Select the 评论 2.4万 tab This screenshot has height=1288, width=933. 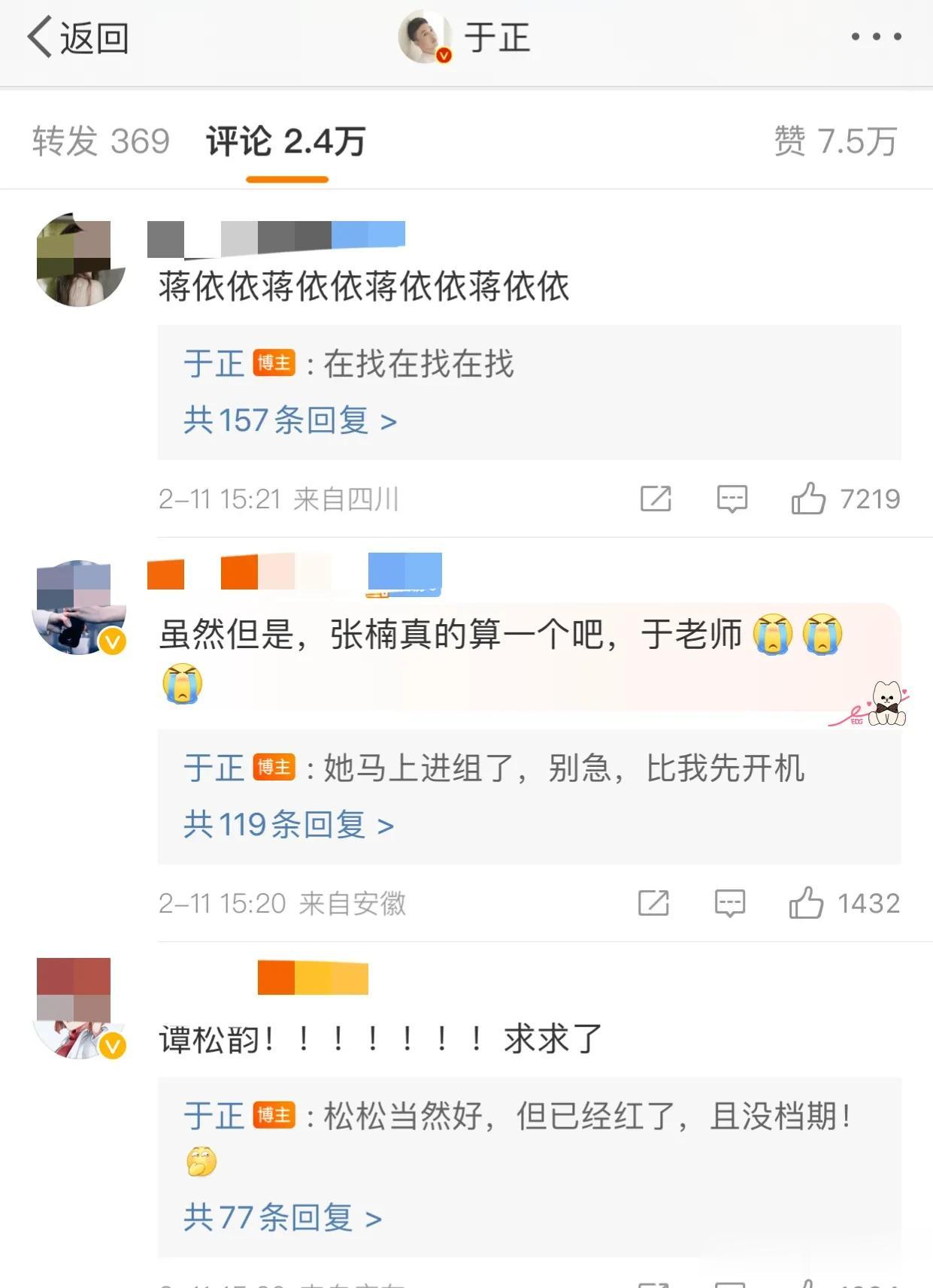[x=286, y=141]
